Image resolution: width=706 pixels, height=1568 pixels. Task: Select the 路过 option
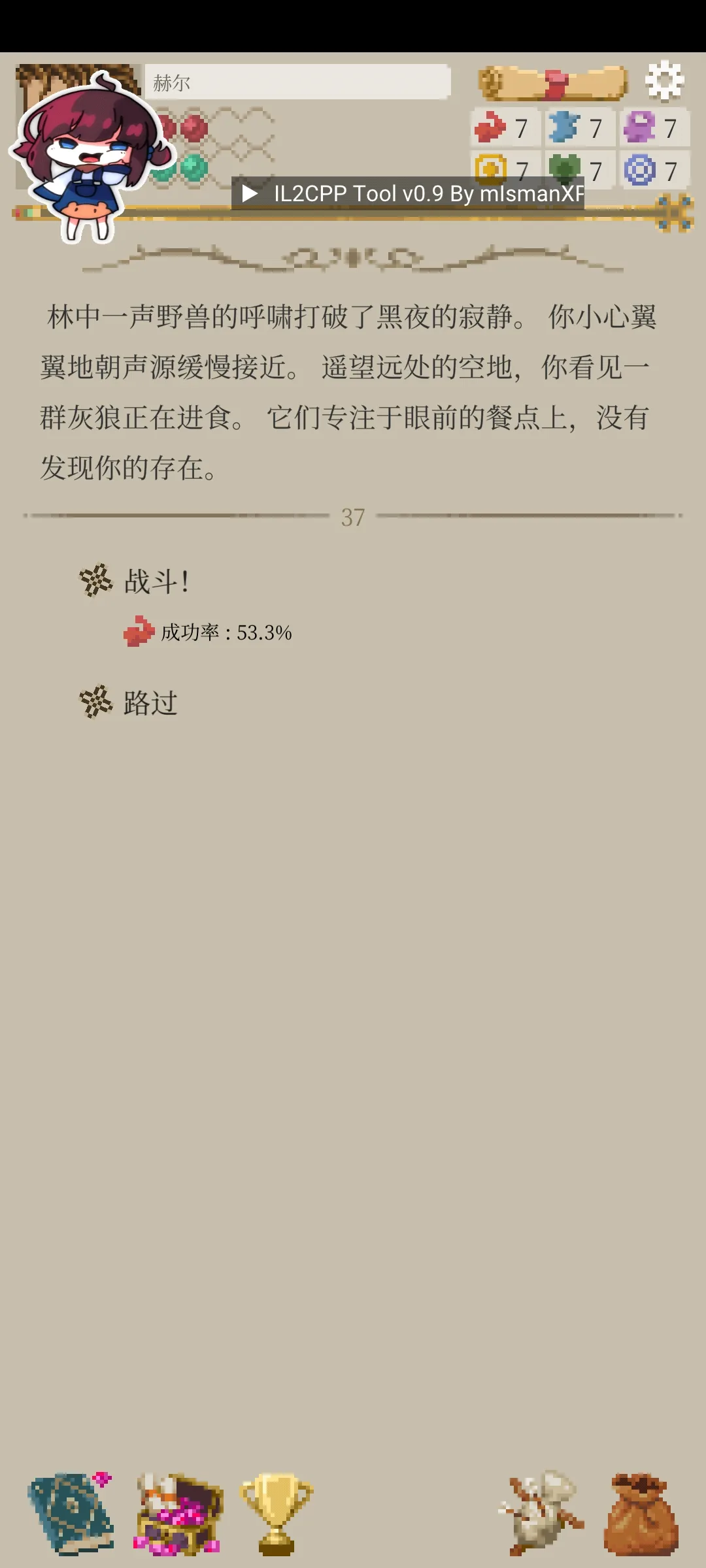[x=150, y=703]
